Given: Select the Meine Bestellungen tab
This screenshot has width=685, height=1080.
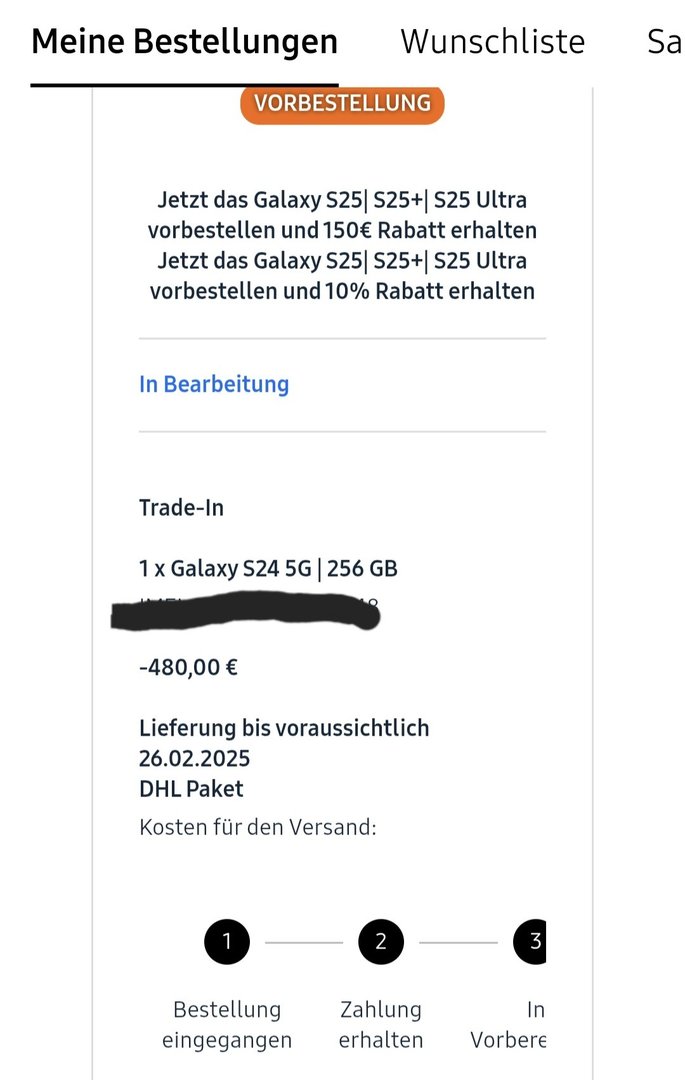Looking at the screenshot, I should [x=184, y=42].
